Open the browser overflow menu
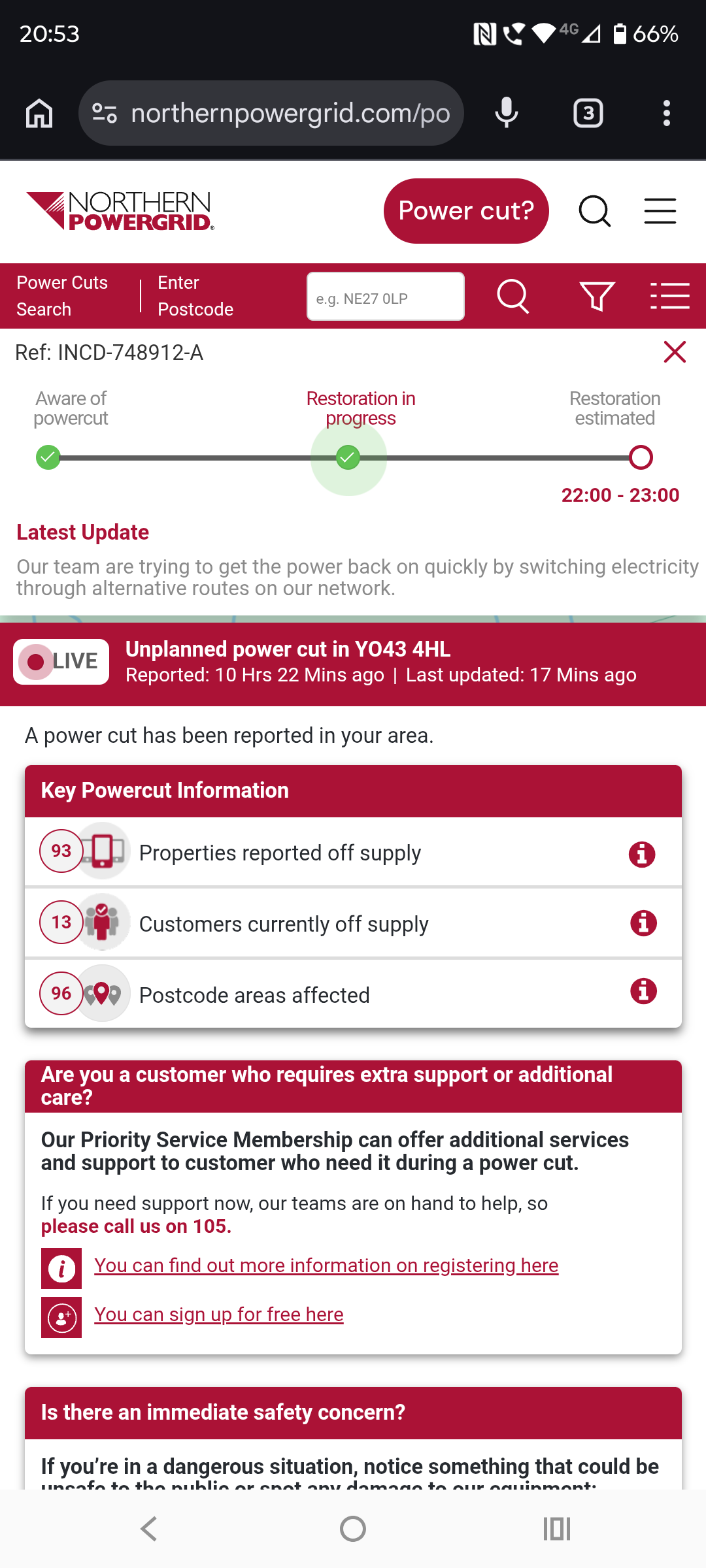 pyautogui.click(x=666, y=113)
